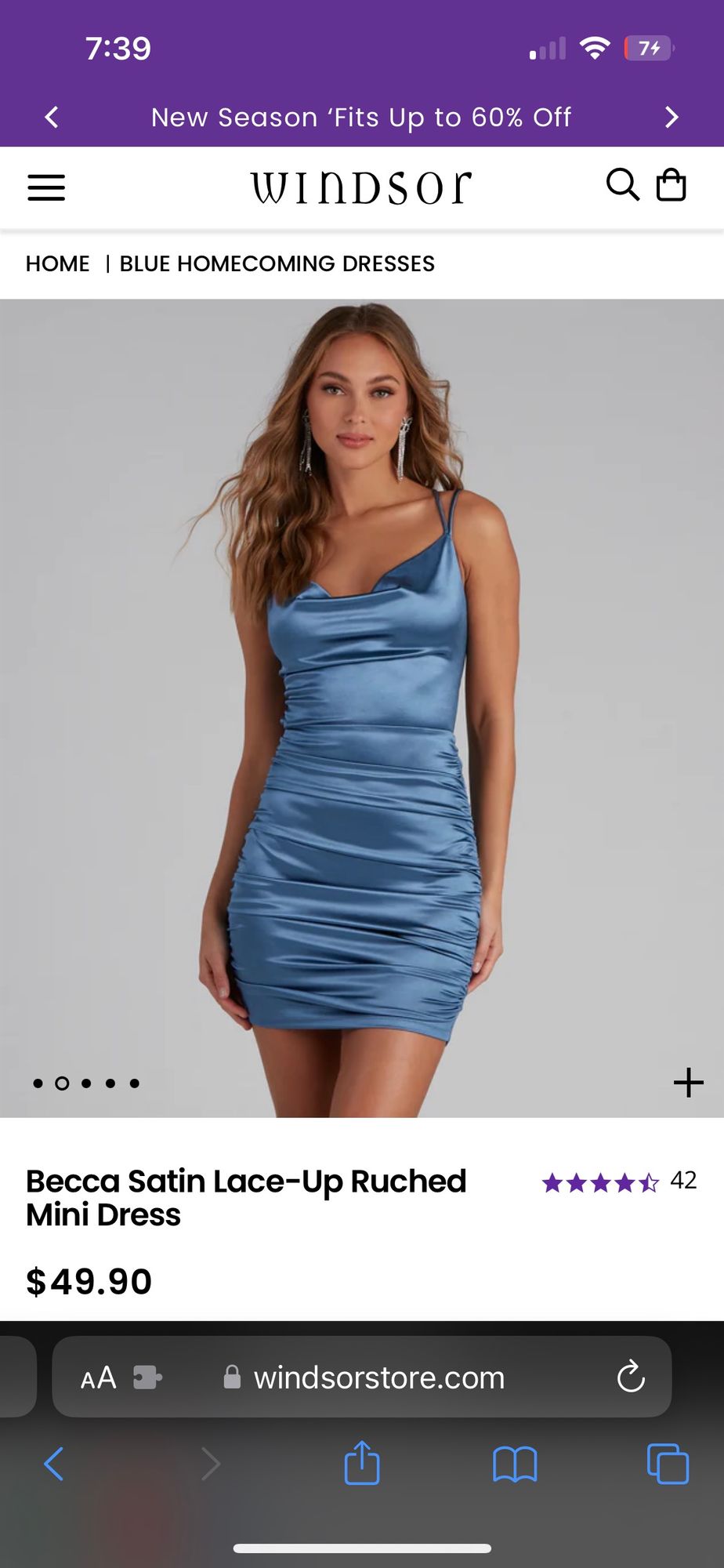The width and height of the screenshot is (724, 1568).
Task: Open Safari extensions puzzle icon
Action: pos(147,1377)
